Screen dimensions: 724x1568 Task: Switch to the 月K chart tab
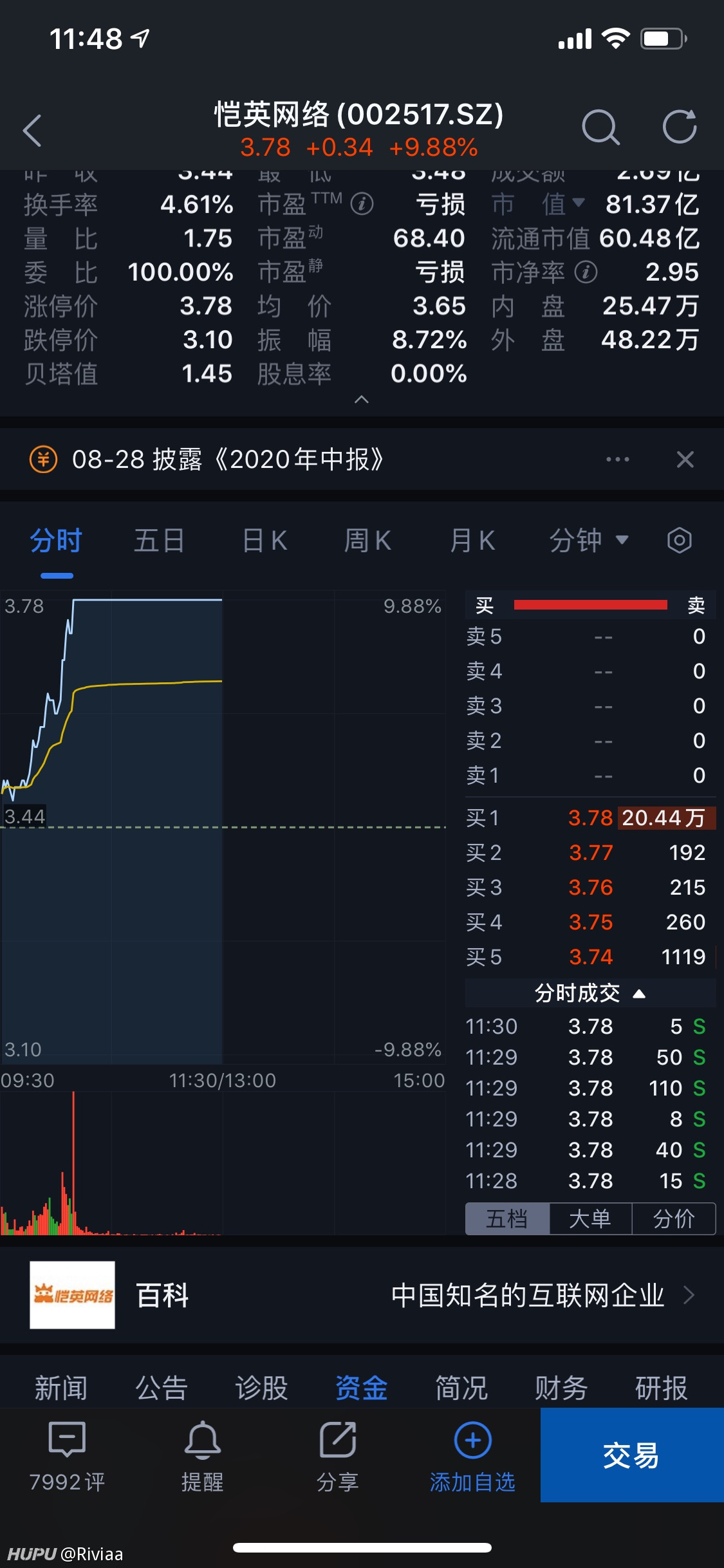(472, 541)
